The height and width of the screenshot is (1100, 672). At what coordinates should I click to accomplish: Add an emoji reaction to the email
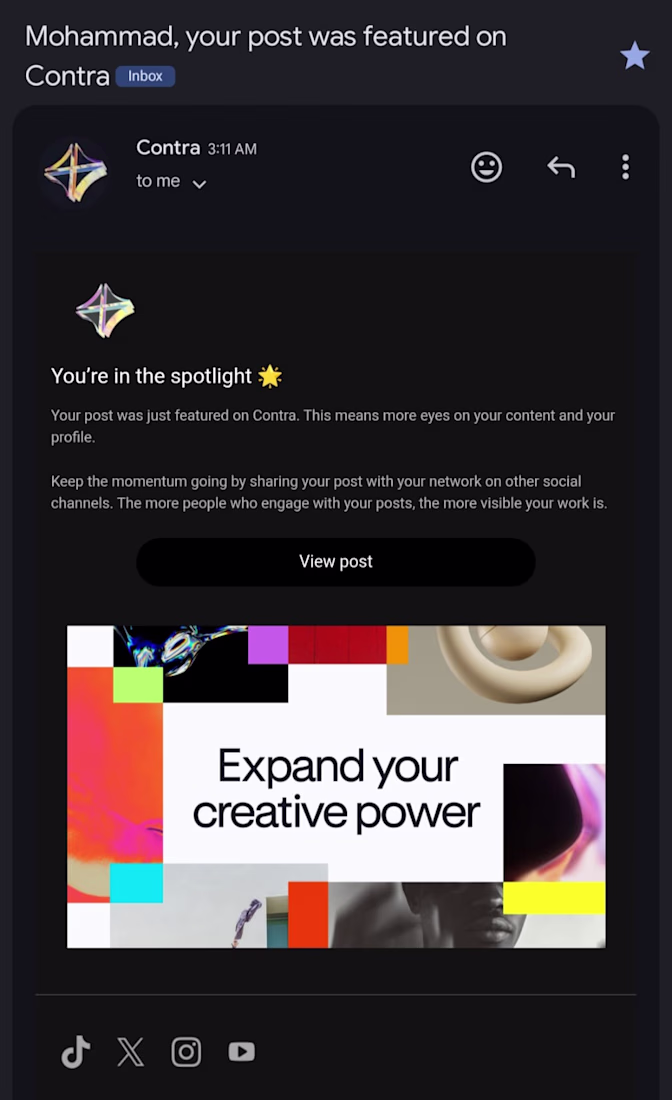tap(486, 167)
